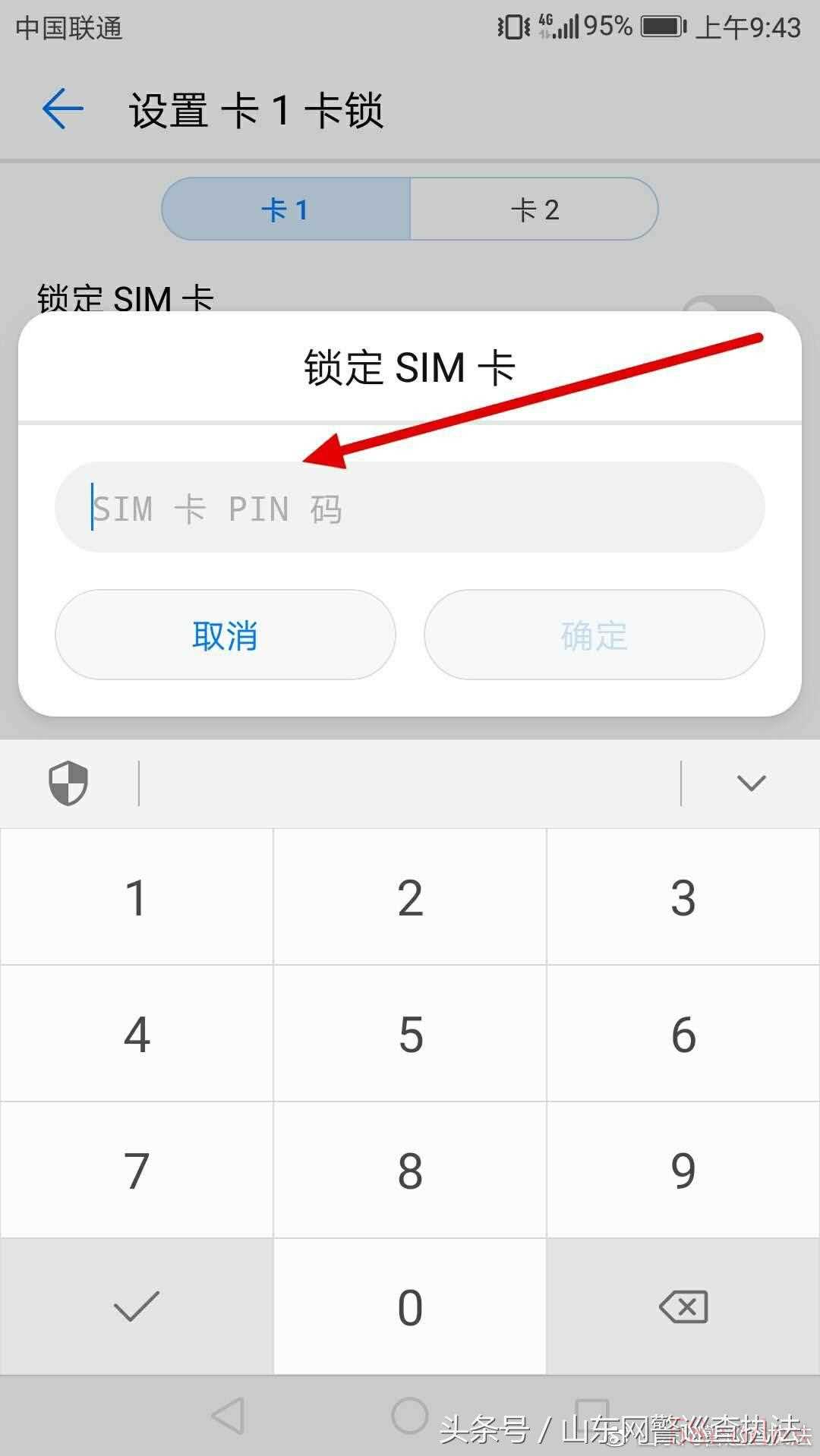Enter digit 5 on the keypad

tap(410, 1034)
